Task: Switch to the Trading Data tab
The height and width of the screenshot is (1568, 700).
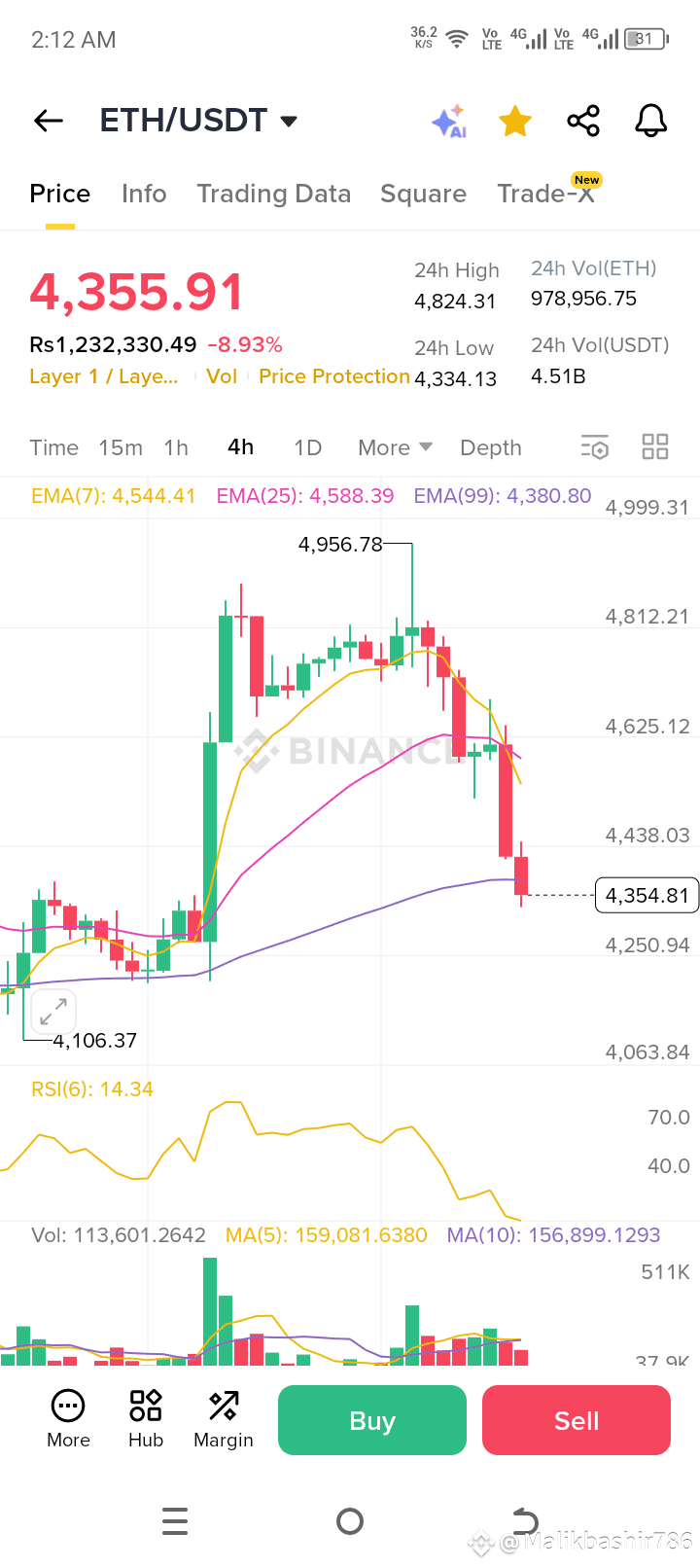Action: [x=273, y=194]
